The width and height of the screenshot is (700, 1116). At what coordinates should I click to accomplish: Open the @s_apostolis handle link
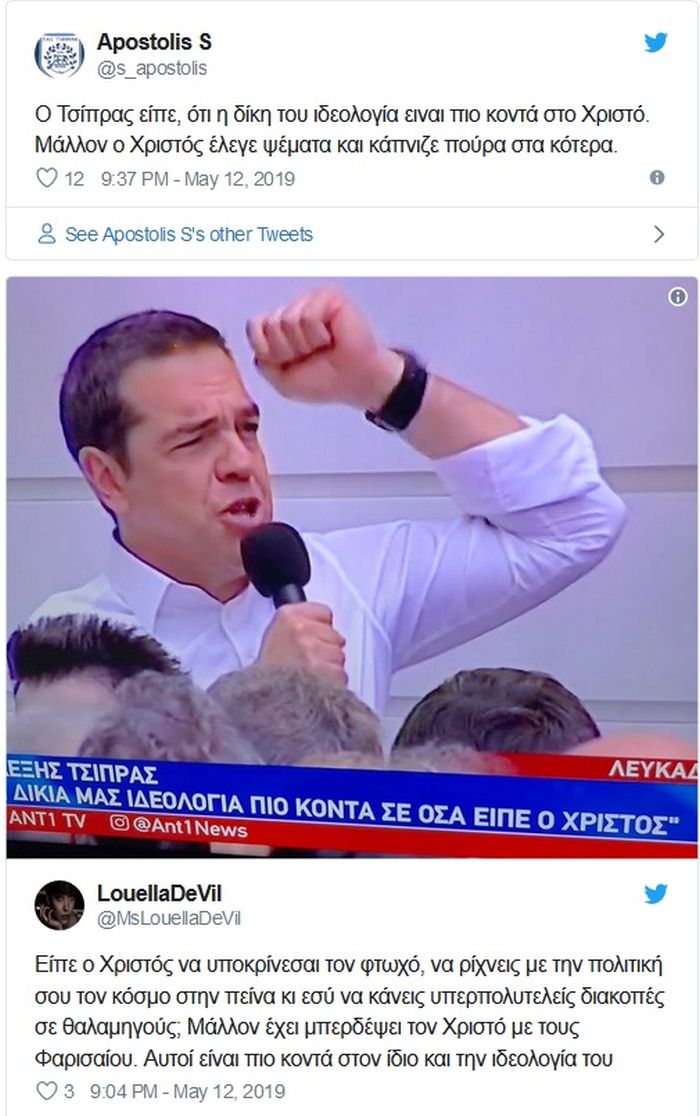pos(151,68)
